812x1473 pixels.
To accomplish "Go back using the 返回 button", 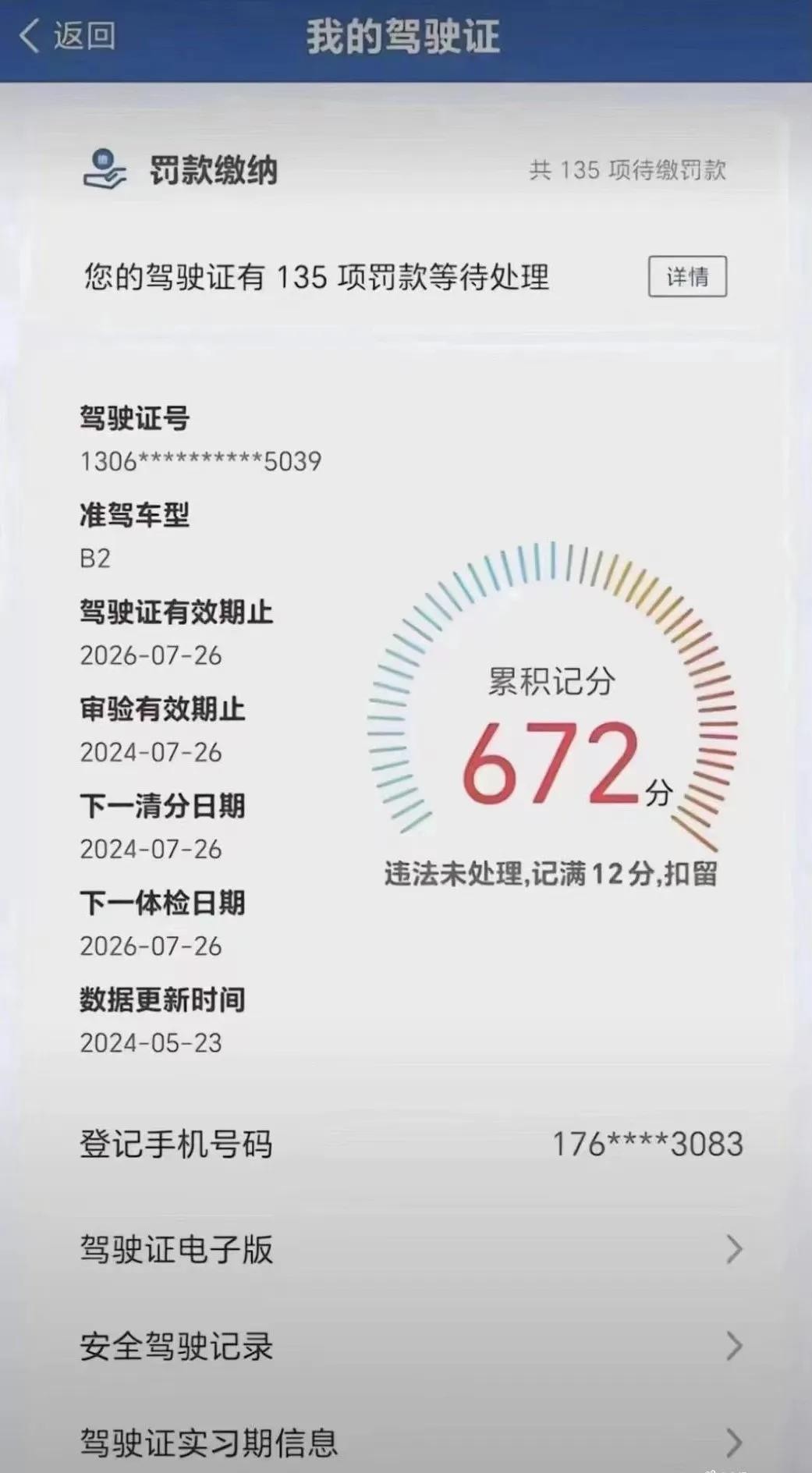I will coord(67,36).
